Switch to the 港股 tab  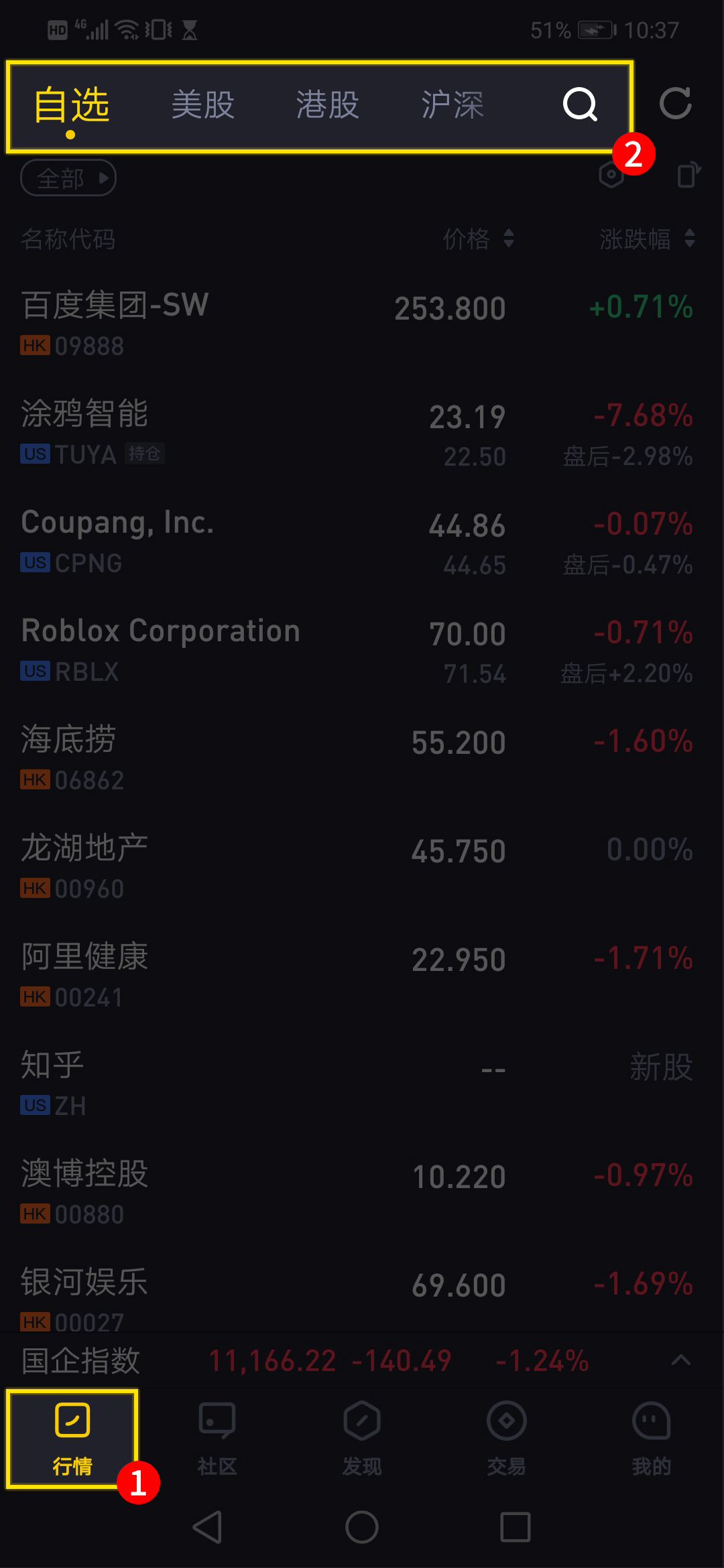[328, 105]
